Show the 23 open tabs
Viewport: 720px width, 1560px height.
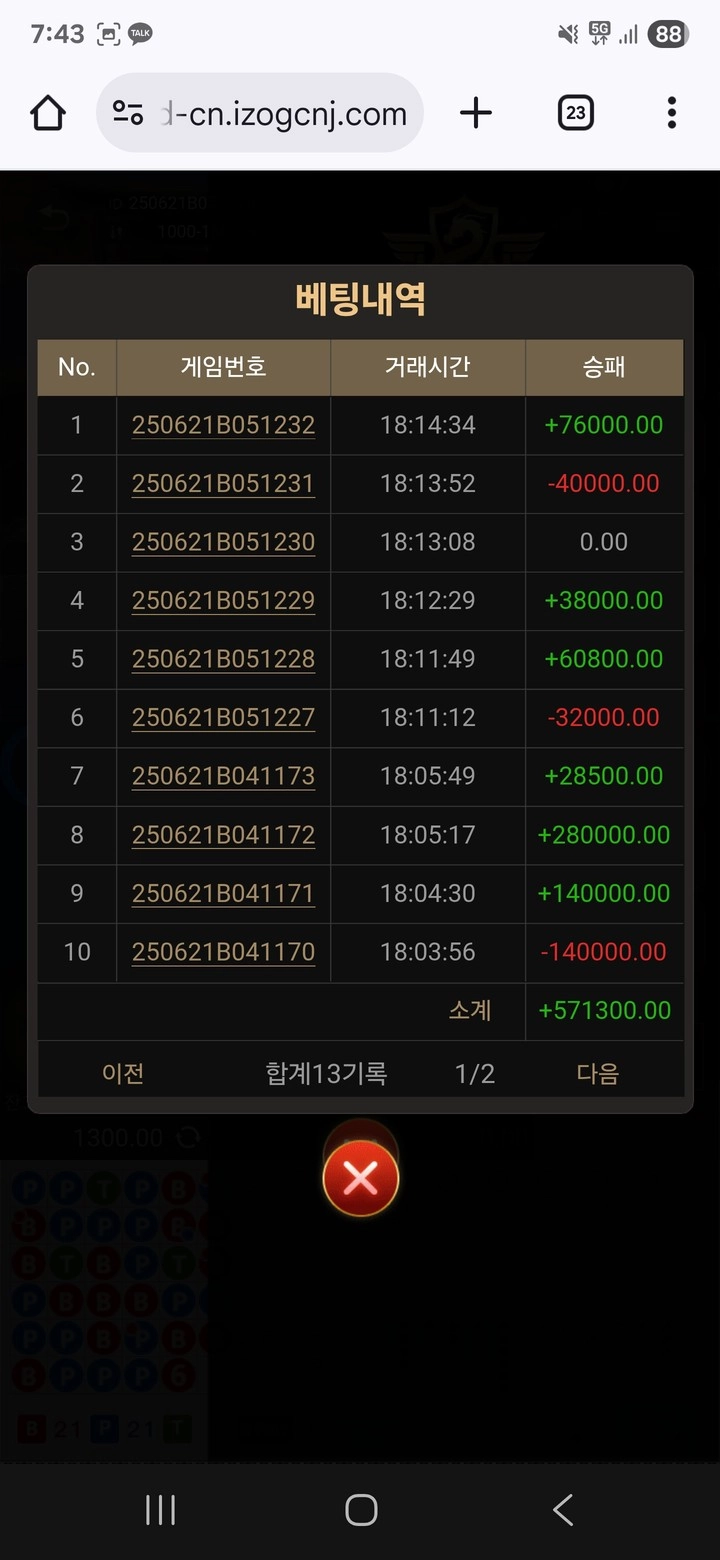575,113
